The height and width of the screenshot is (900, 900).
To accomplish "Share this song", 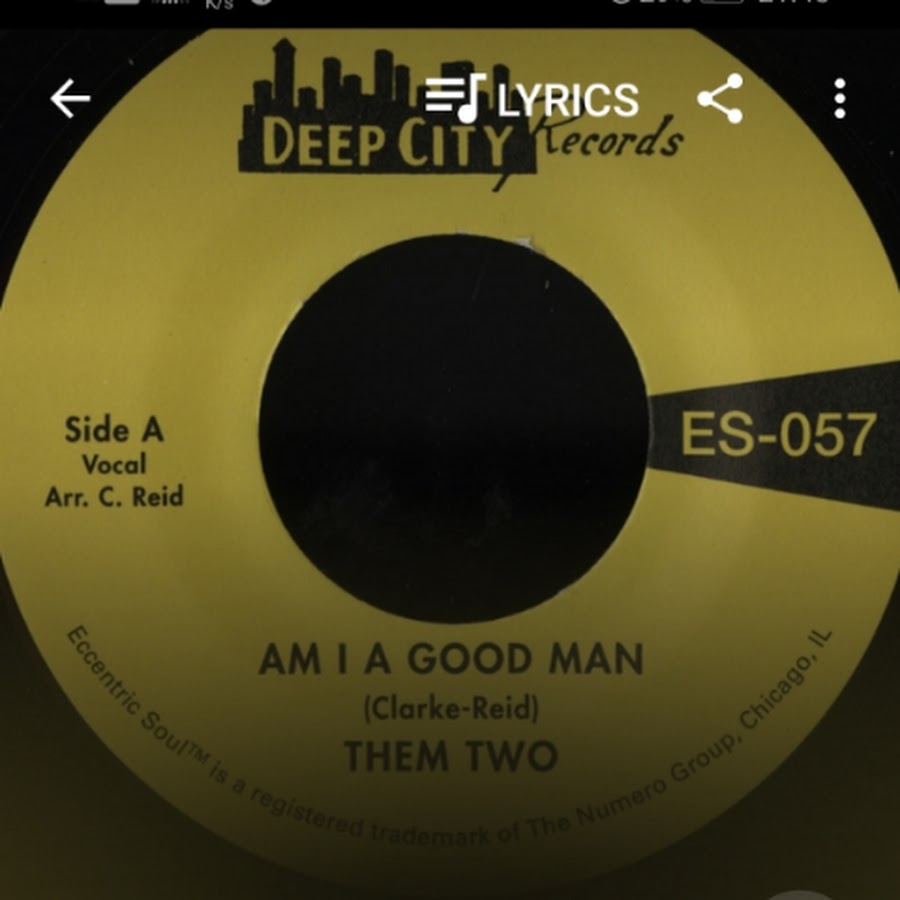I will [720, 99].
